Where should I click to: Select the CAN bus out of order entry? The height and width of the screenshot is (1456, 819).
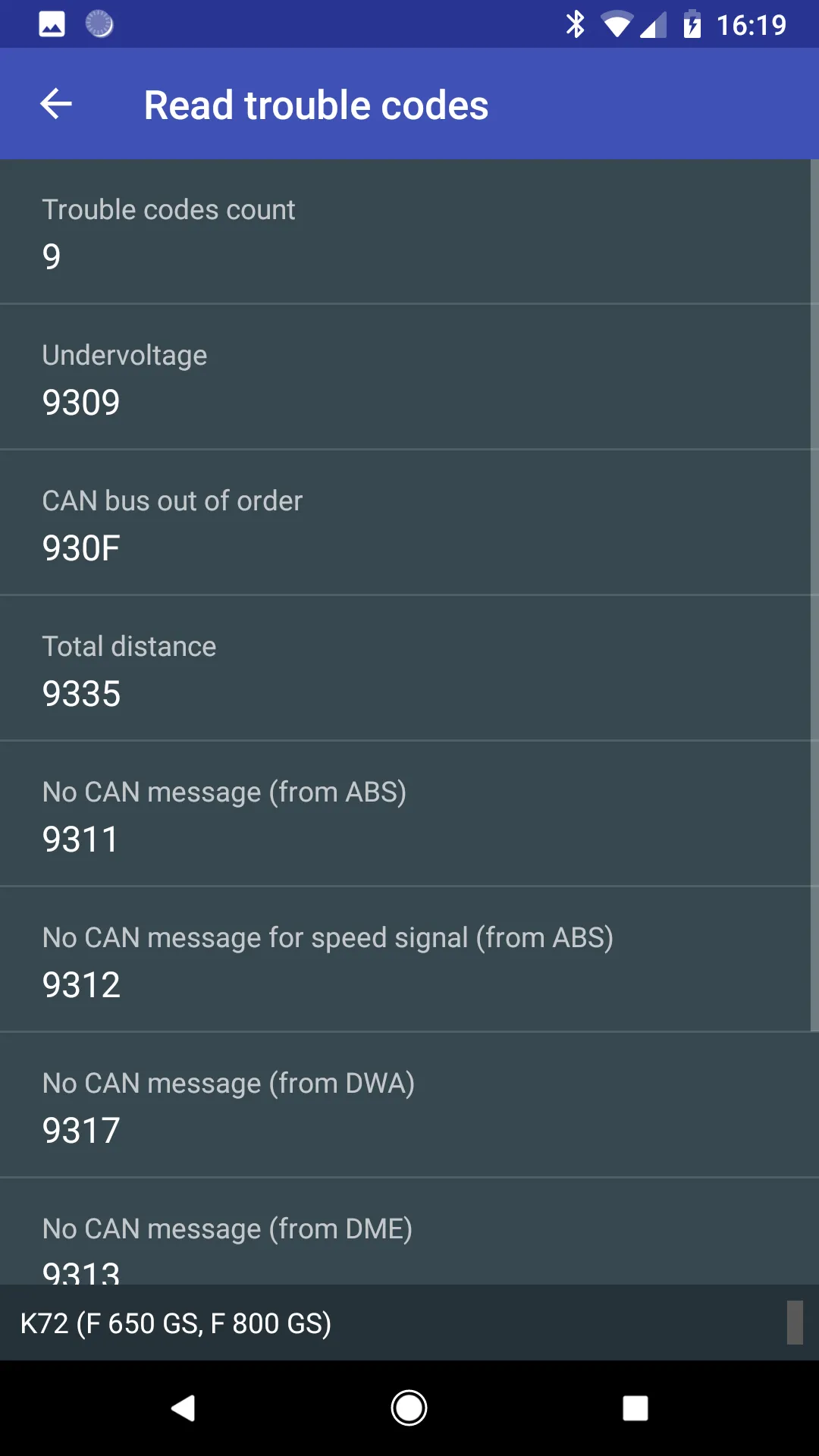pos(409,522)
